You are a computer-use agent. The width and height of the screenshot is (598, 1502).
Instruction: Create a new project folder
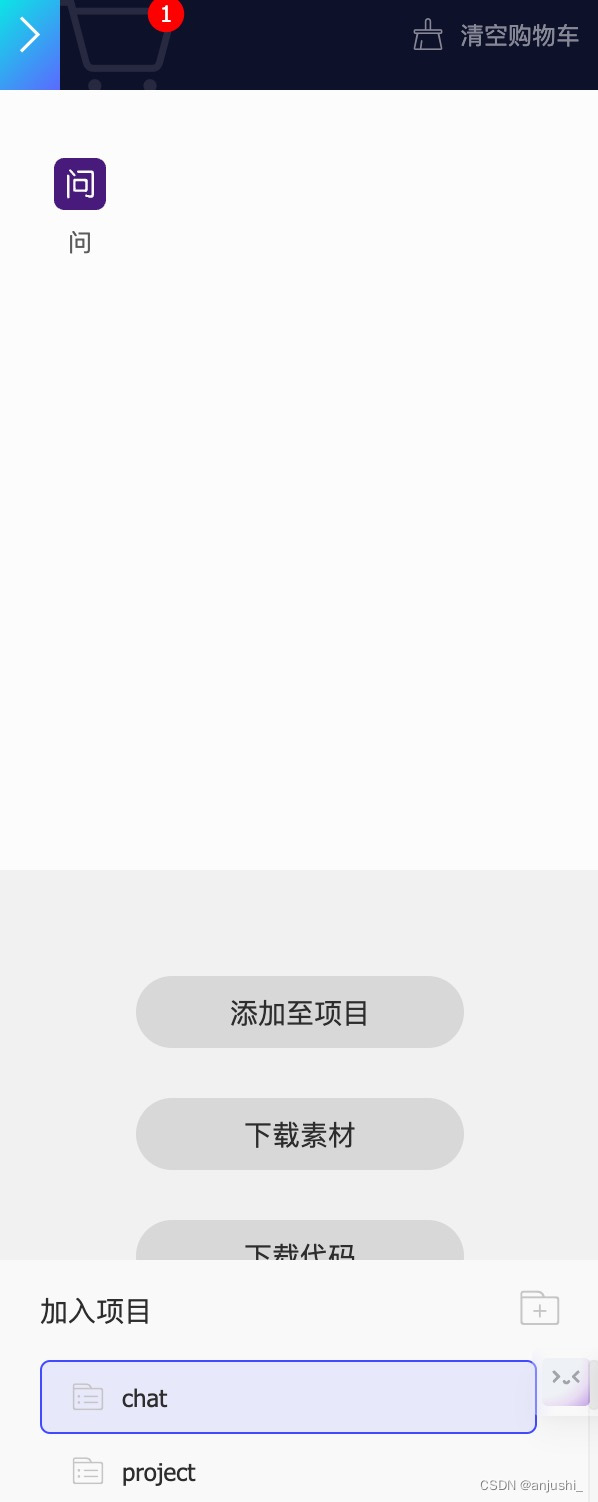pos(540,1308)
